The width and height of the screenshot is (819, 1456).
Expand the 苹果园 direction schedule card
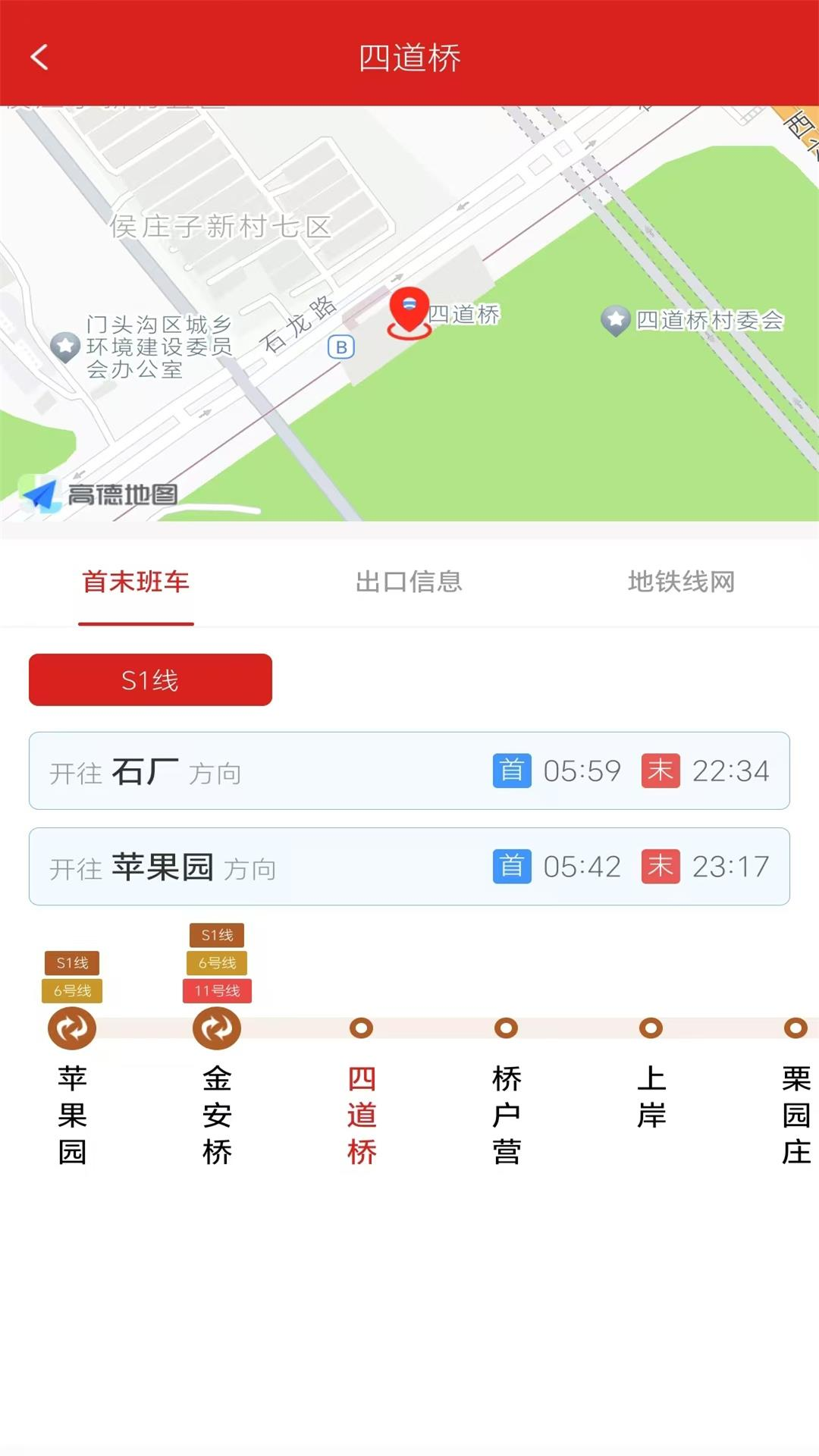tap(409, 866)
